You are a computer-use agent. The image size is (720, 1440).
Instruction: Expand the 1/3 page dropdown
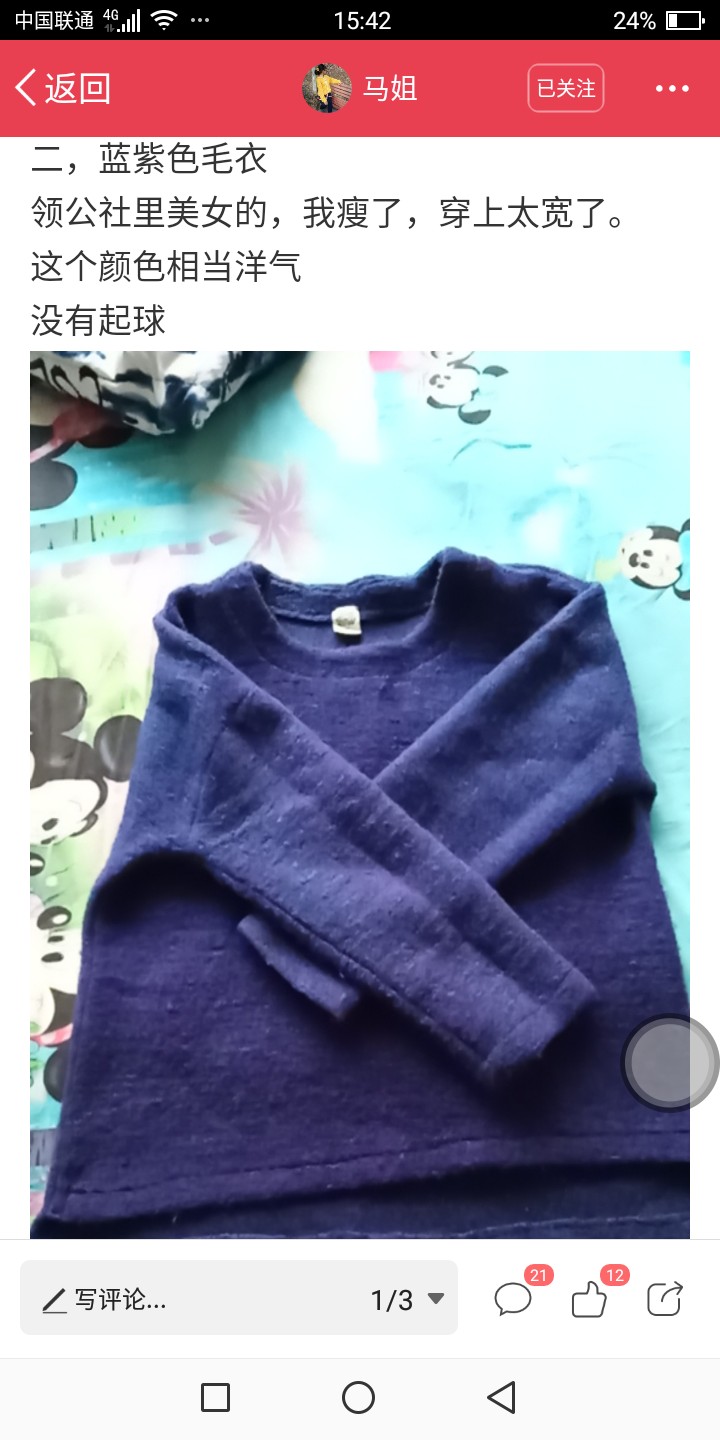tap(407, 1299)
